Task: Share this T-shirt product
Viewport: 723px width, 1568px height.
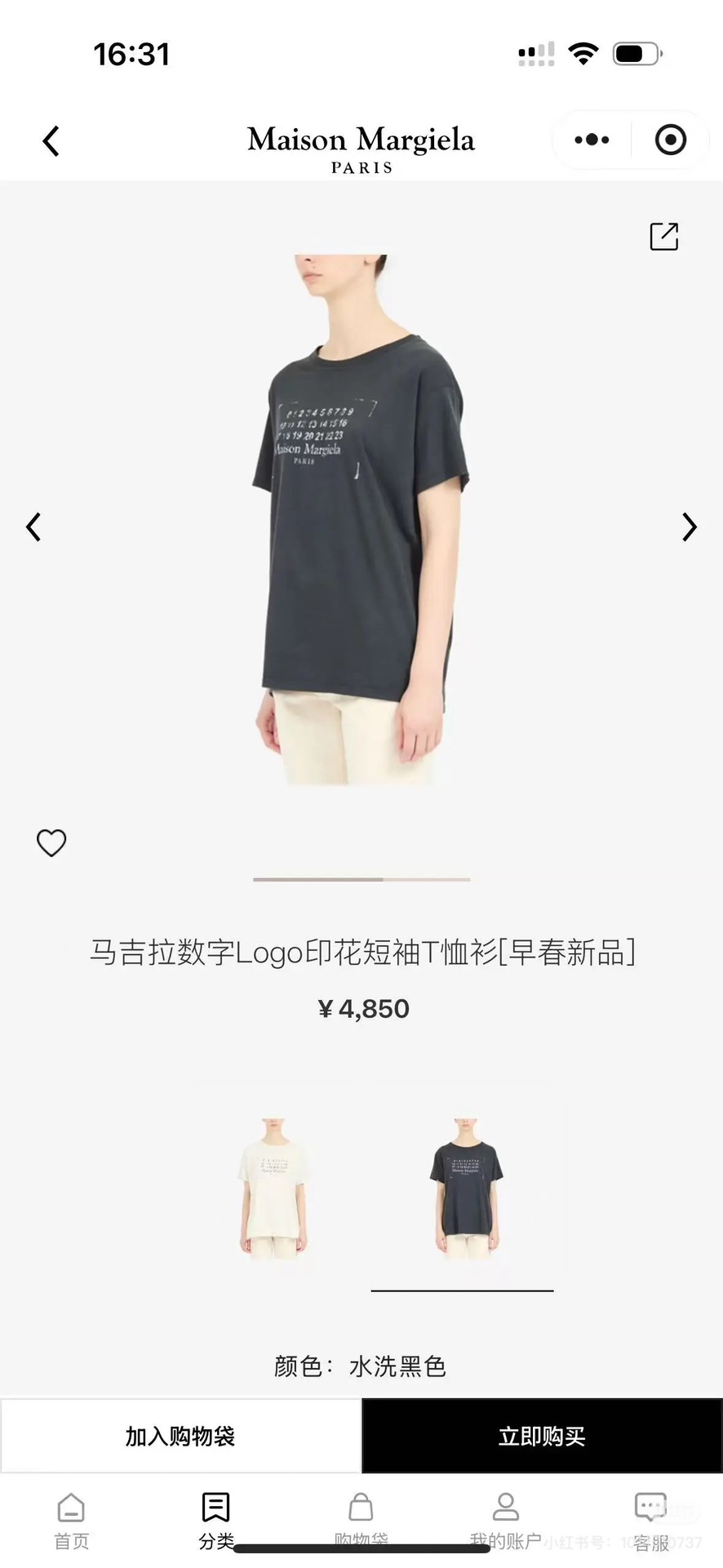Action: point(663,237)
